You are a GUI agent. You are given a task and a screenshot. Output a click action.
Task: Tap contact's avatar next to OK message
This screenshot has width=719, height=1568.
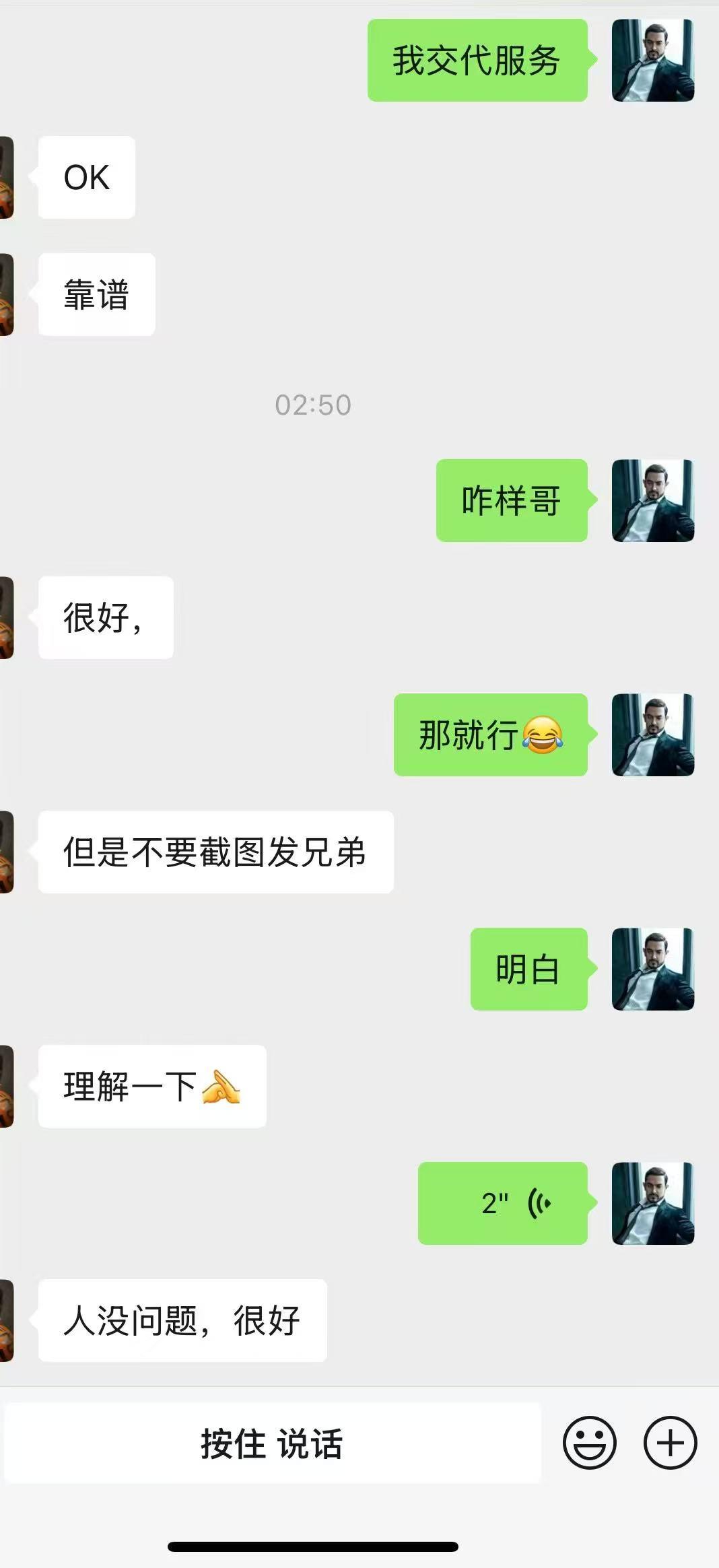[x=7, y=178]
